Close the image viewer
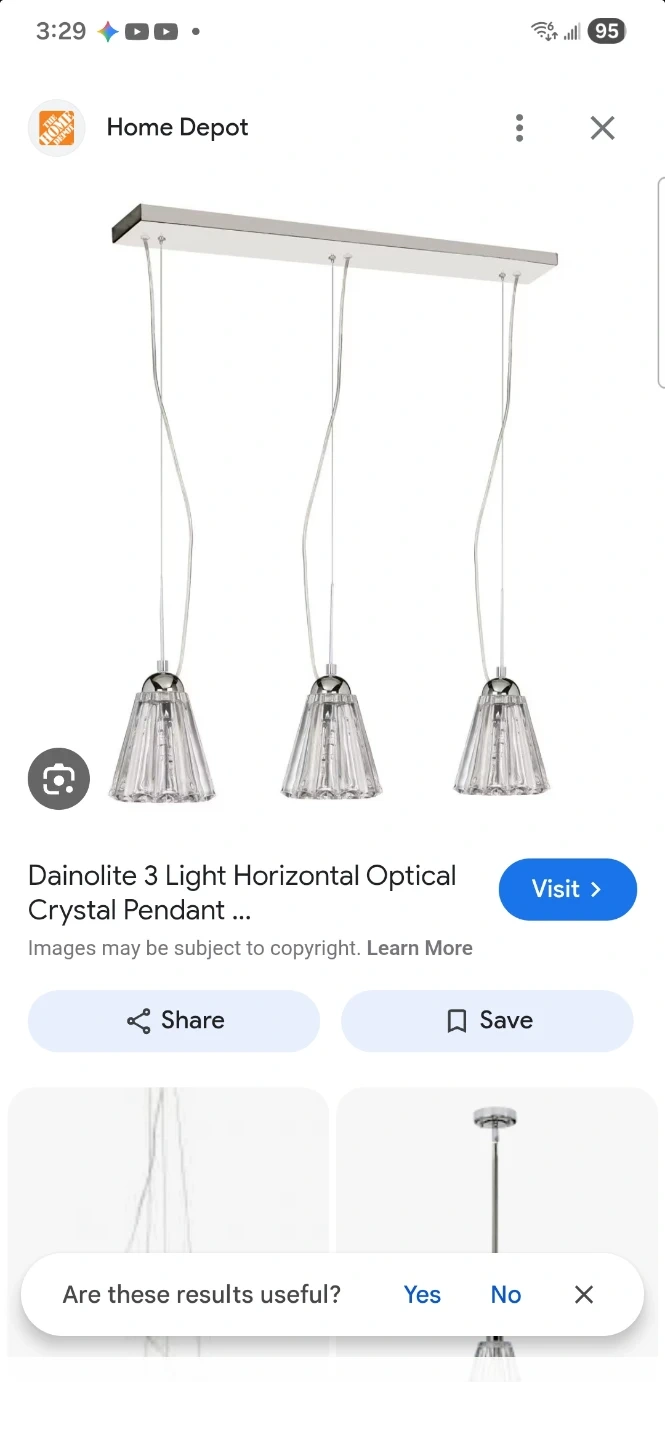The image size is (665, 1440). [x=602, y=128]
